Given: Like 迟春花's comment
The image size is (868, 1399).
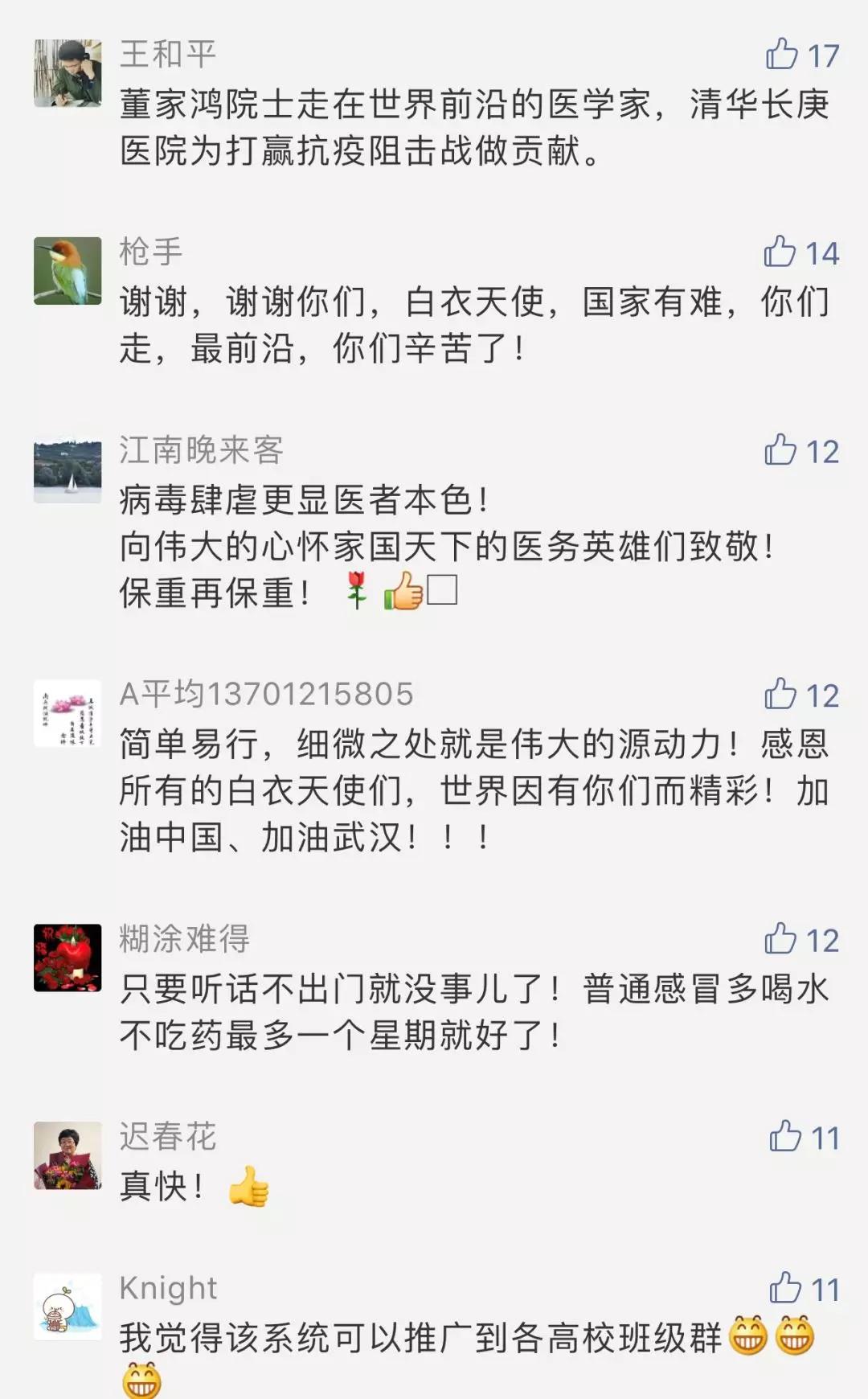Looking at the screenshot, I should (x=785, y=1137).
